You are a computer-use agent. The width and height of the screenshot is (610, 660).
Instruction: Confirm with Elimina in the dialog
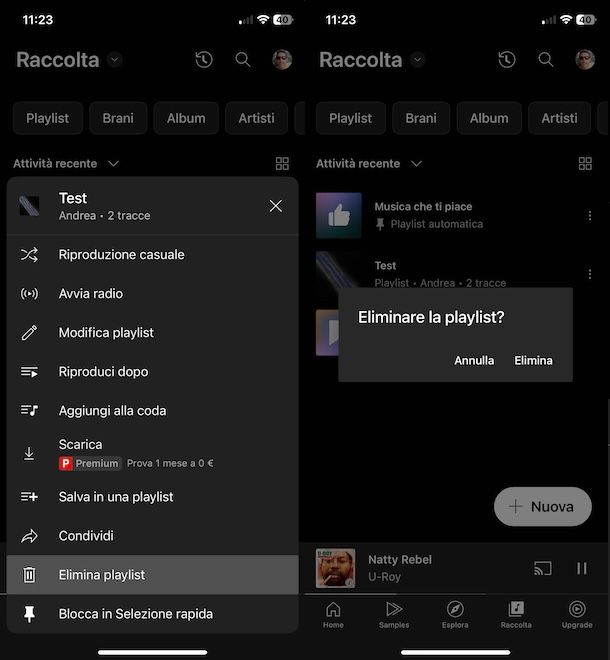[x=533, y=361]
